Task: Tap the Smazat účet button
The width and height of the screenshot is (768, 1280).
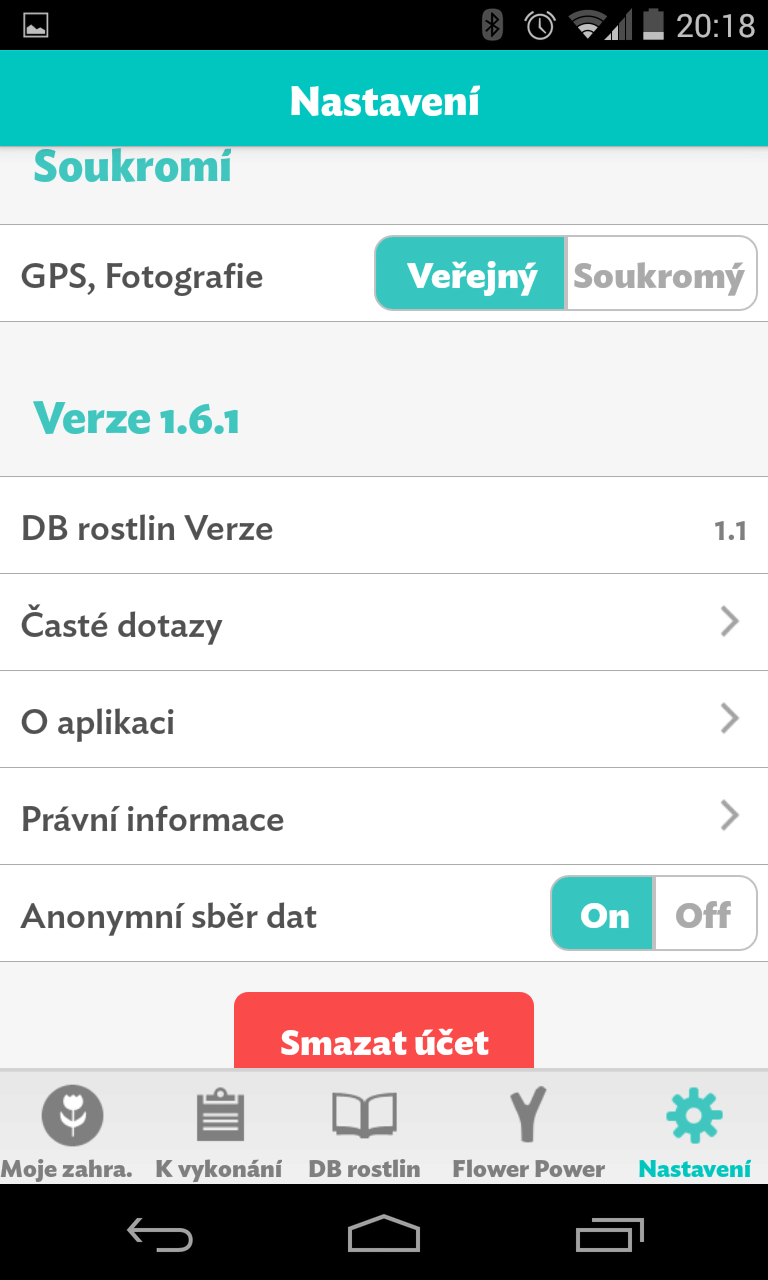Action: click(x=384, y=1031)
